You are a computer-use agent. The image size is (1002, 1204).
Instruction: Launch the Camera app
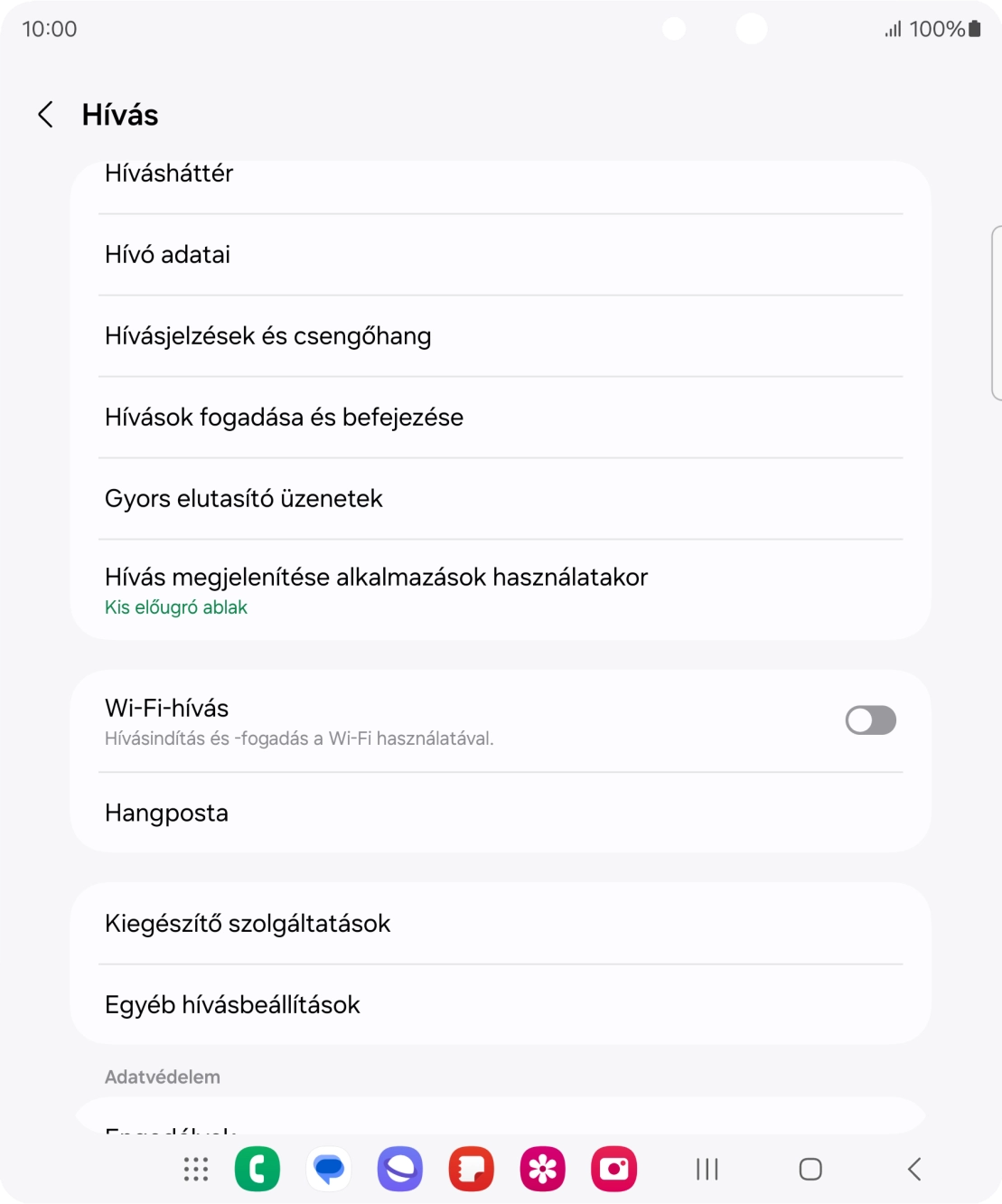[x=613, y=1168]
